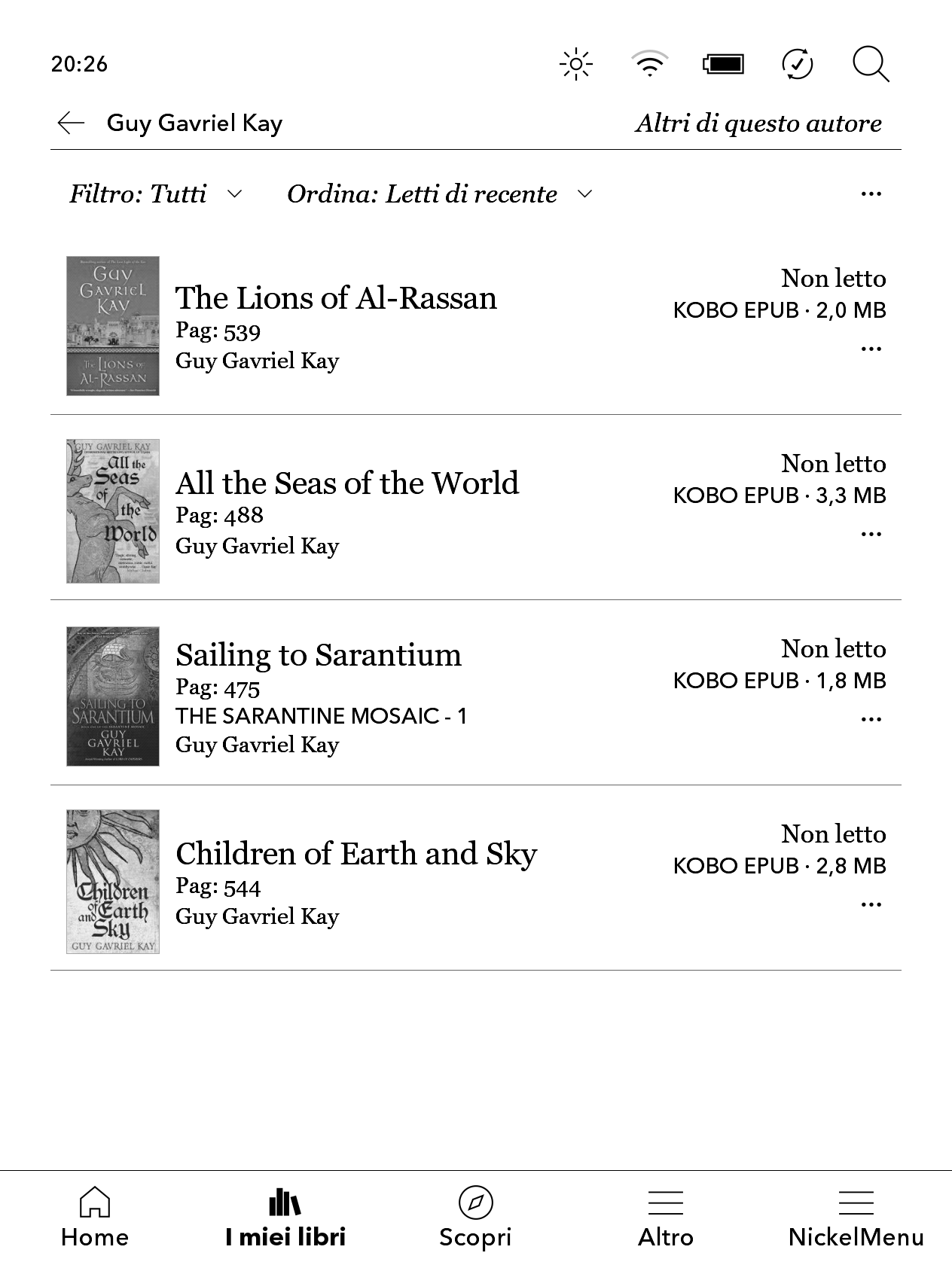The width and height of the screenshot is (952, 1265).
Task: Open brightness settings sun icon
Action: point(576,64)
